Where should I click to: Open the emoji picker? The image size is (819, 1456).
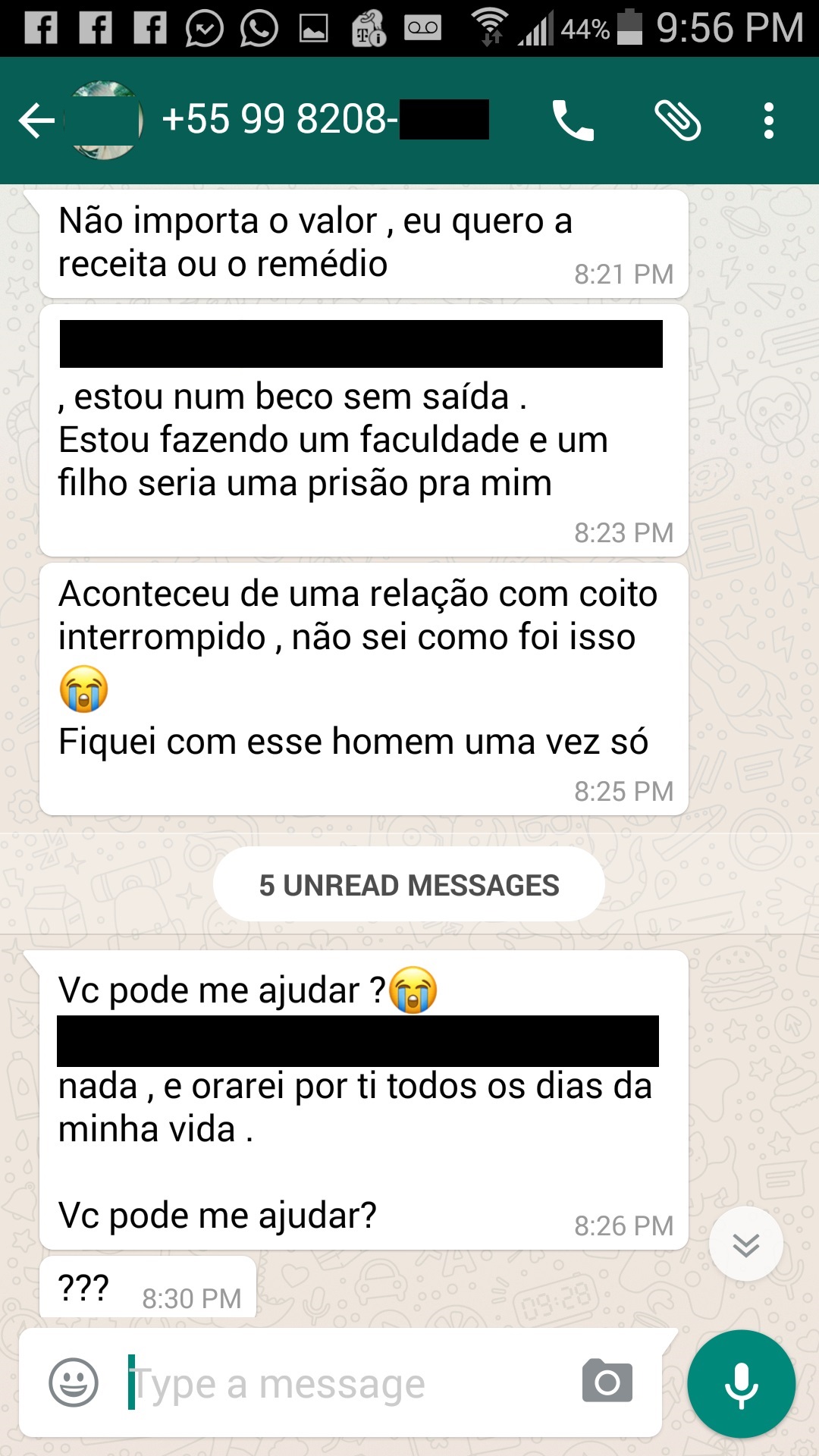(74, 1382)
